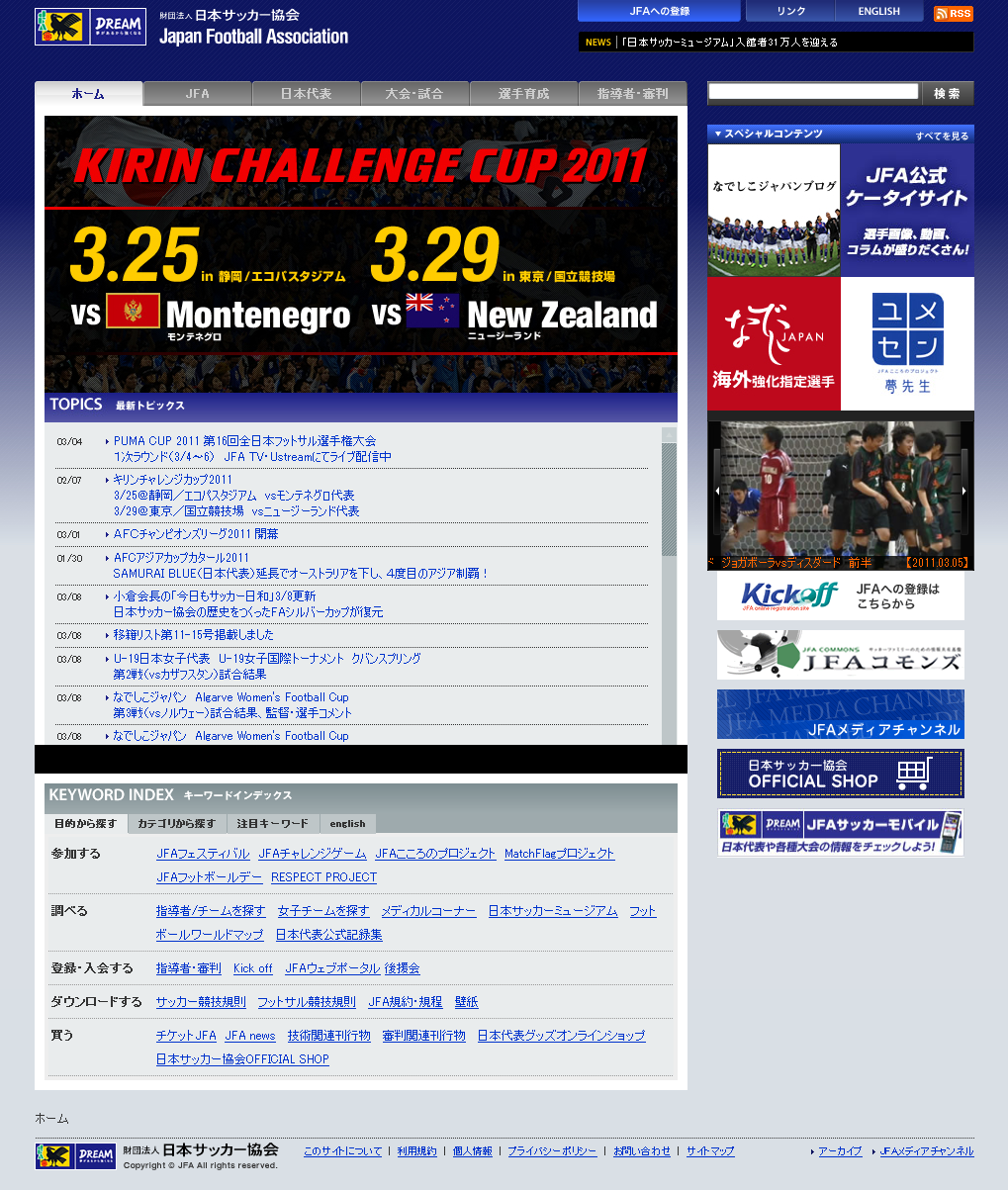Open the JFAへの登録 button
This screenshot has height=1190, width=1008.
[x=659, y=11]
